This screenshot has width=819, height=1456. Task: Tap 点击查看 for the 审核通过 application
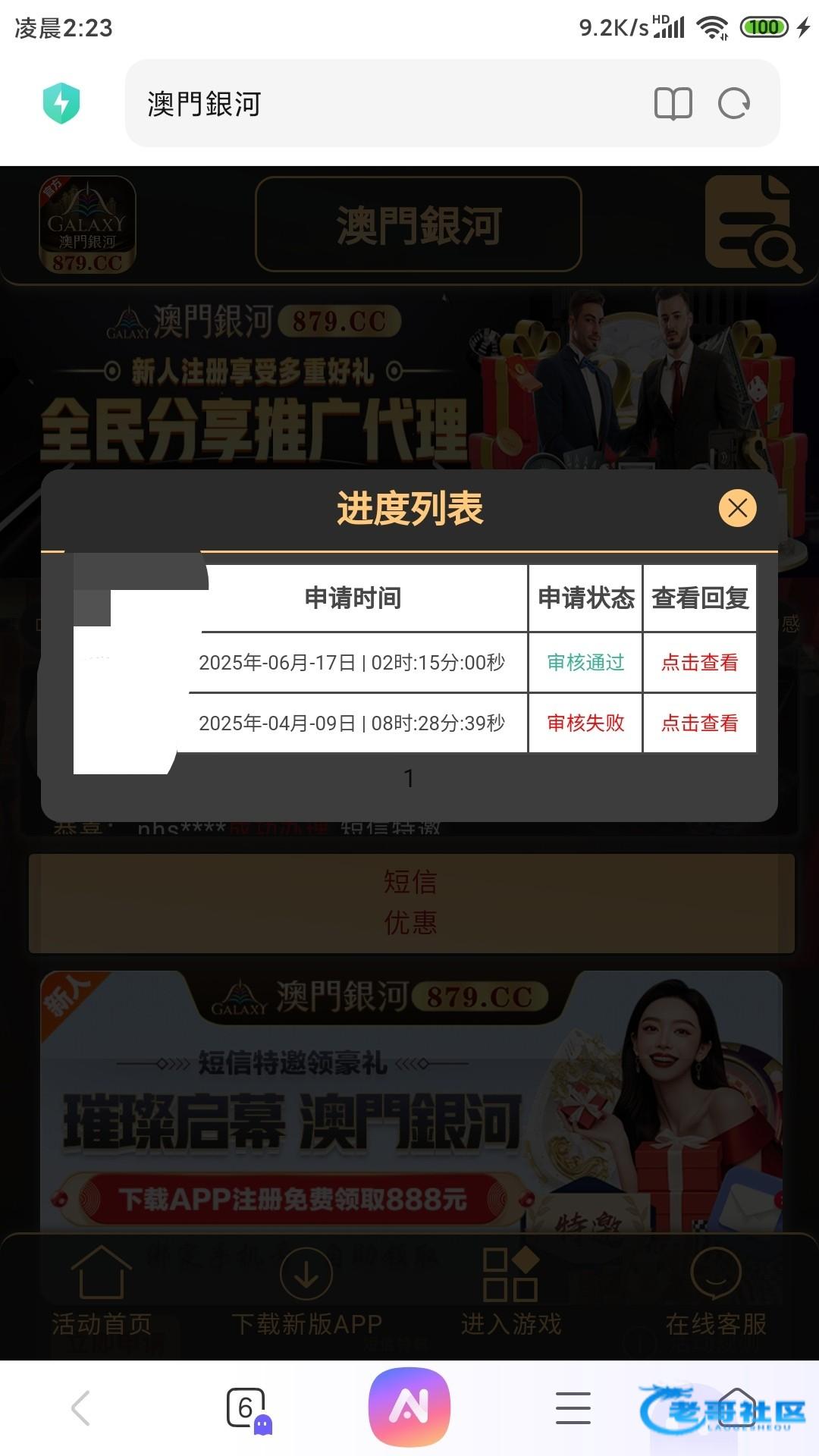click(x=699, y=663)
